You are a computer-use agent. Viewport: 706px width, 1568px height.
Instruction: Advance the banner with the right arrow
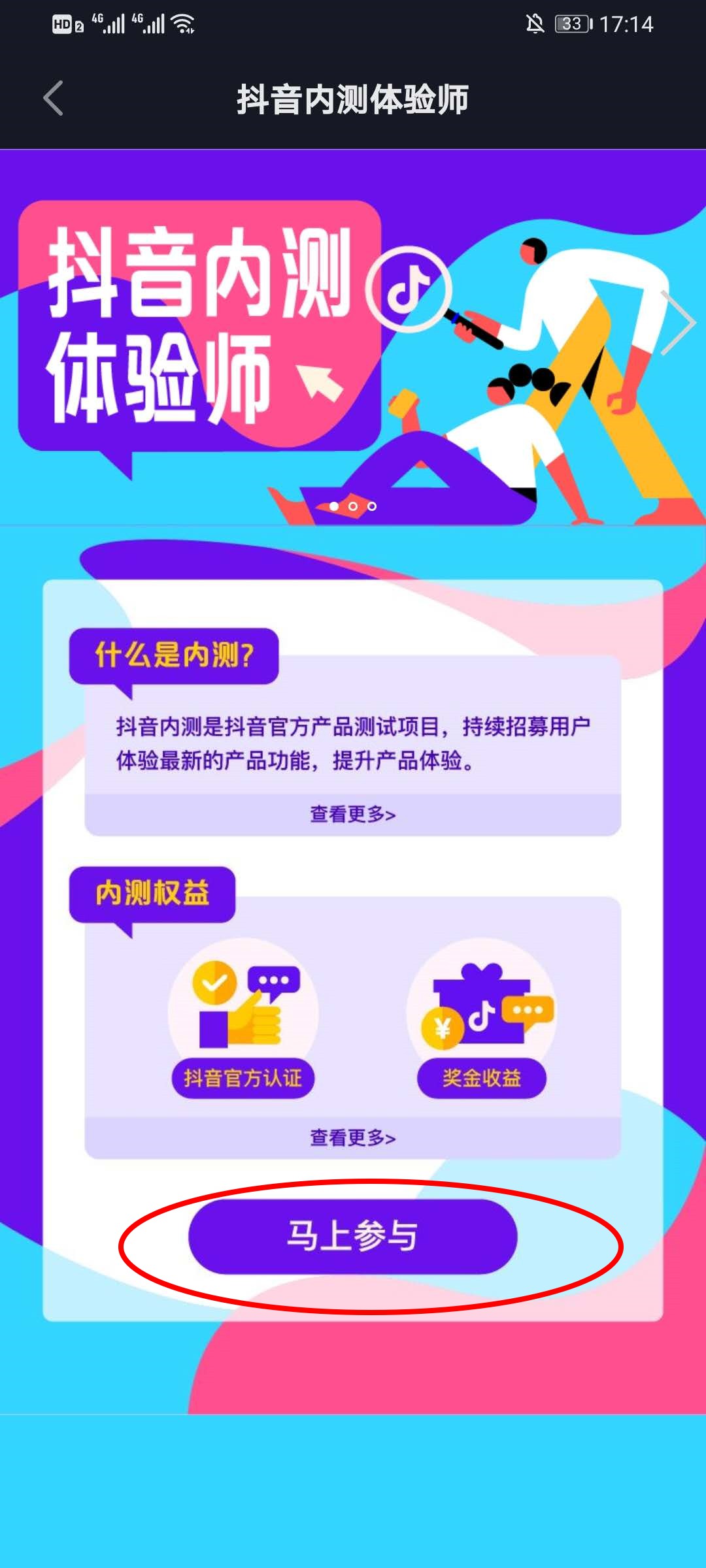[678, 322]
